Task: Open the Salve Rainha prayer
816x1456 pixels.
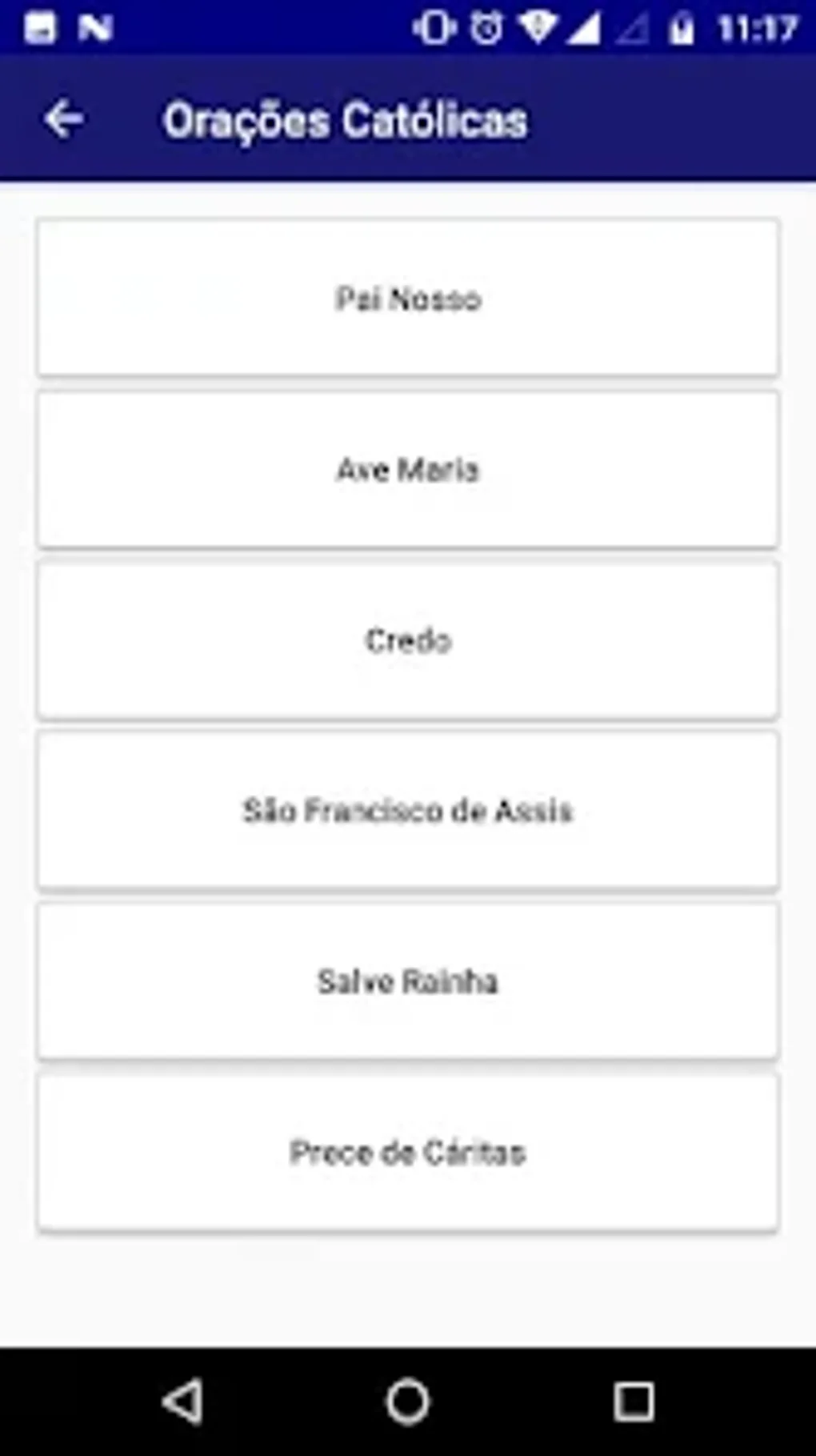Action: [408, 981]
